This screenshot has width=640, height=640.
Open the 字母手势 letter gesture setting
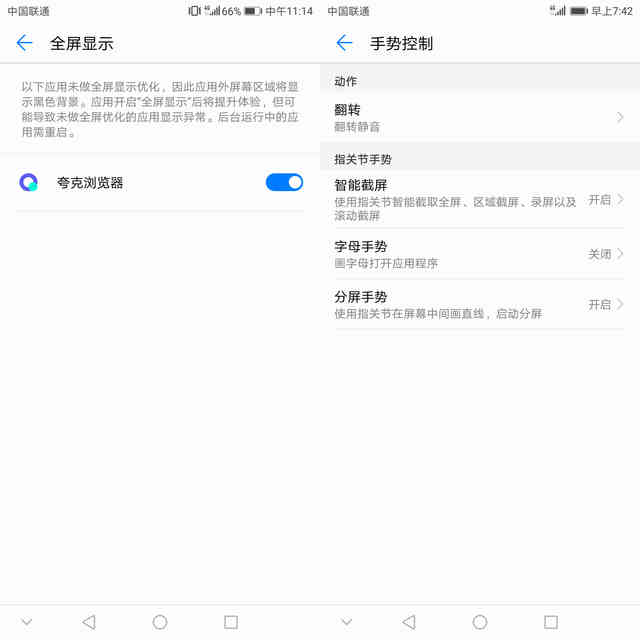(x=480, y=254)
